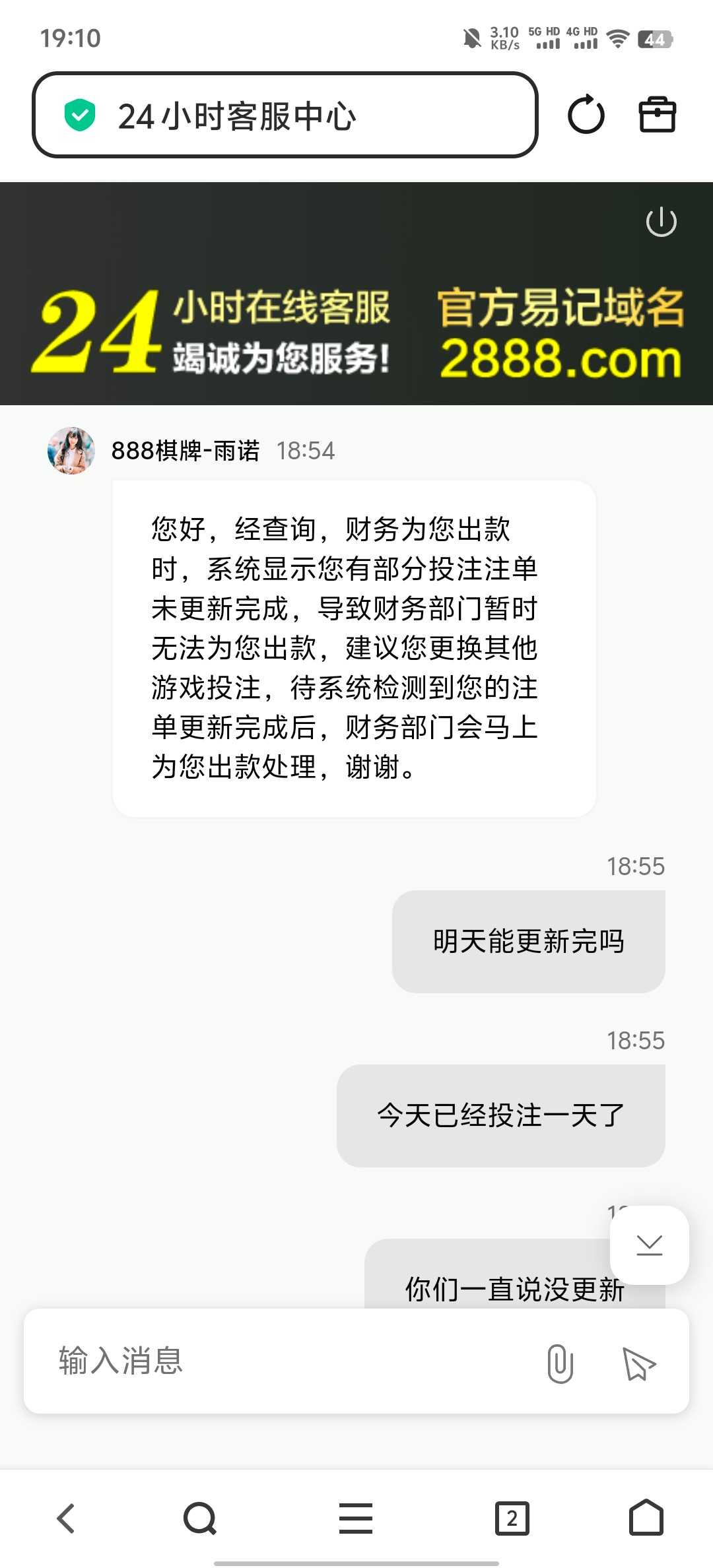The width and height of the screenshot is (713, 1568).
Task: Open the toolbox icon beside refresh
Action: click(x=658, y=114)
